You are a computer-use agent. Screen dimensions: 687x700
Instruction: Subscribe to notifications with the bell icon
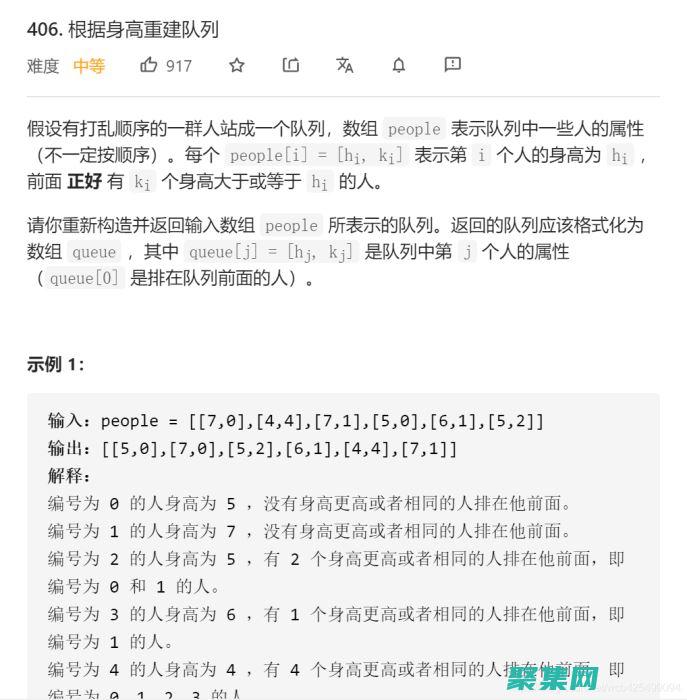(x=398, y=66)
